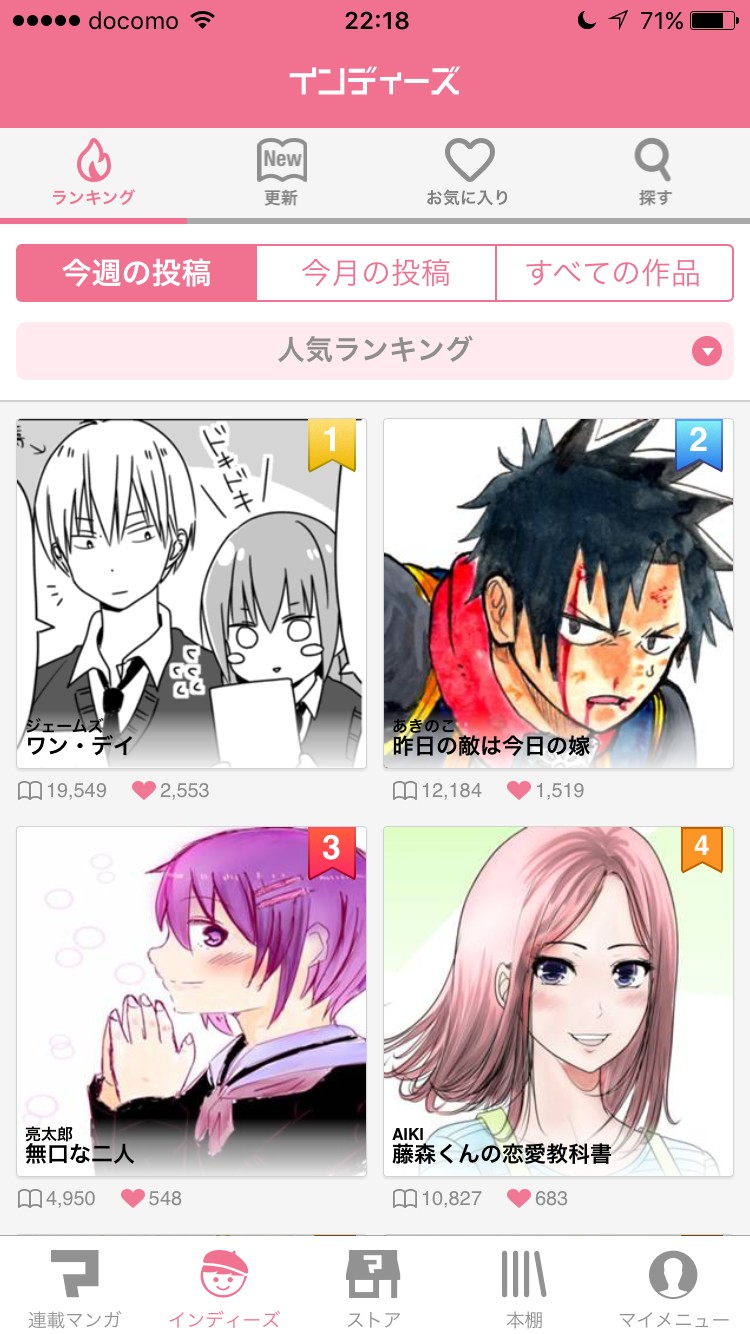
Task: Go to the お気に入り tab
Action: pos(468,173)
